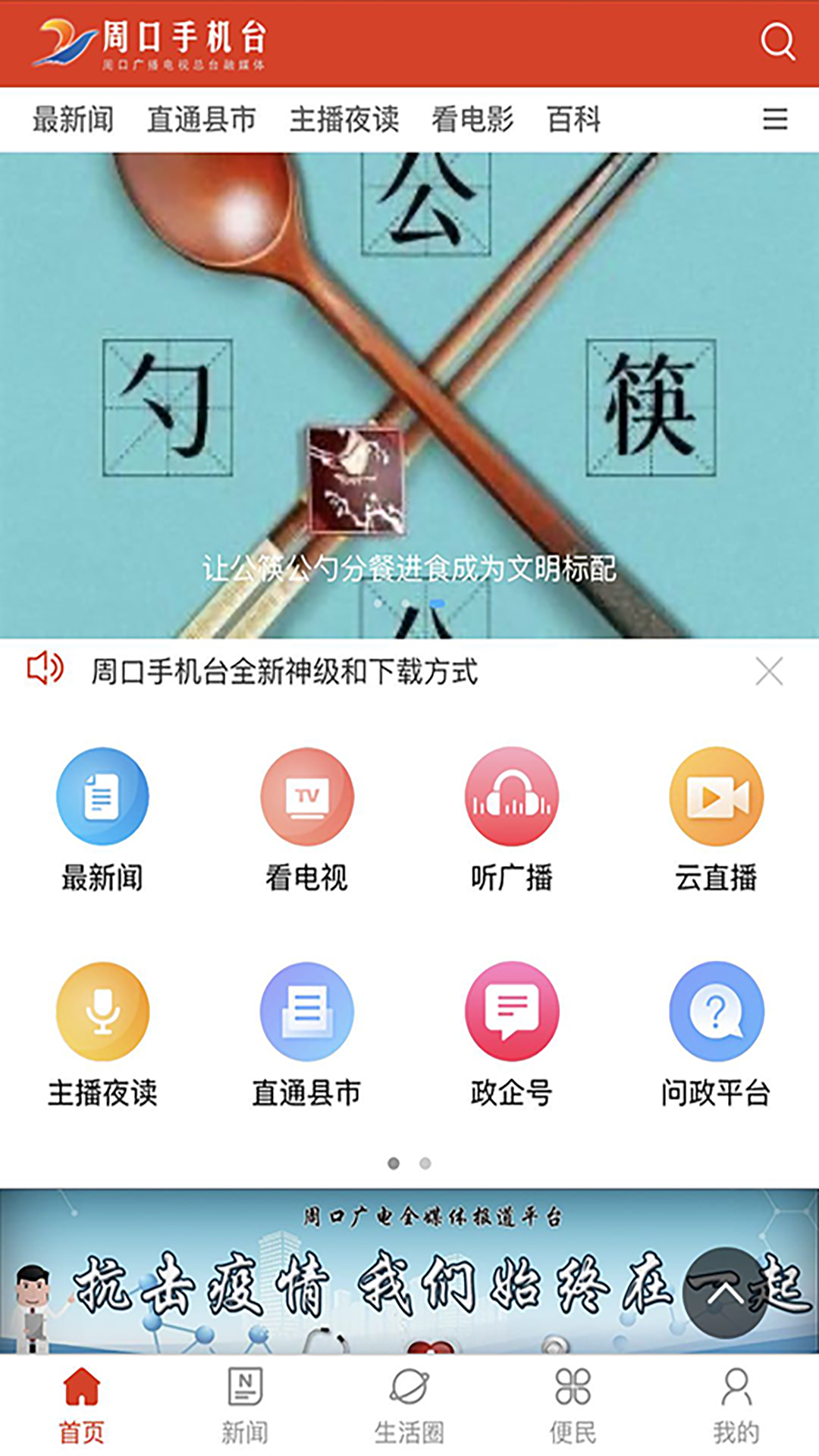This screenshot has width=819, height=1456.
Task: Open the channel list menu icon
Action: click(x=774, y=119)
